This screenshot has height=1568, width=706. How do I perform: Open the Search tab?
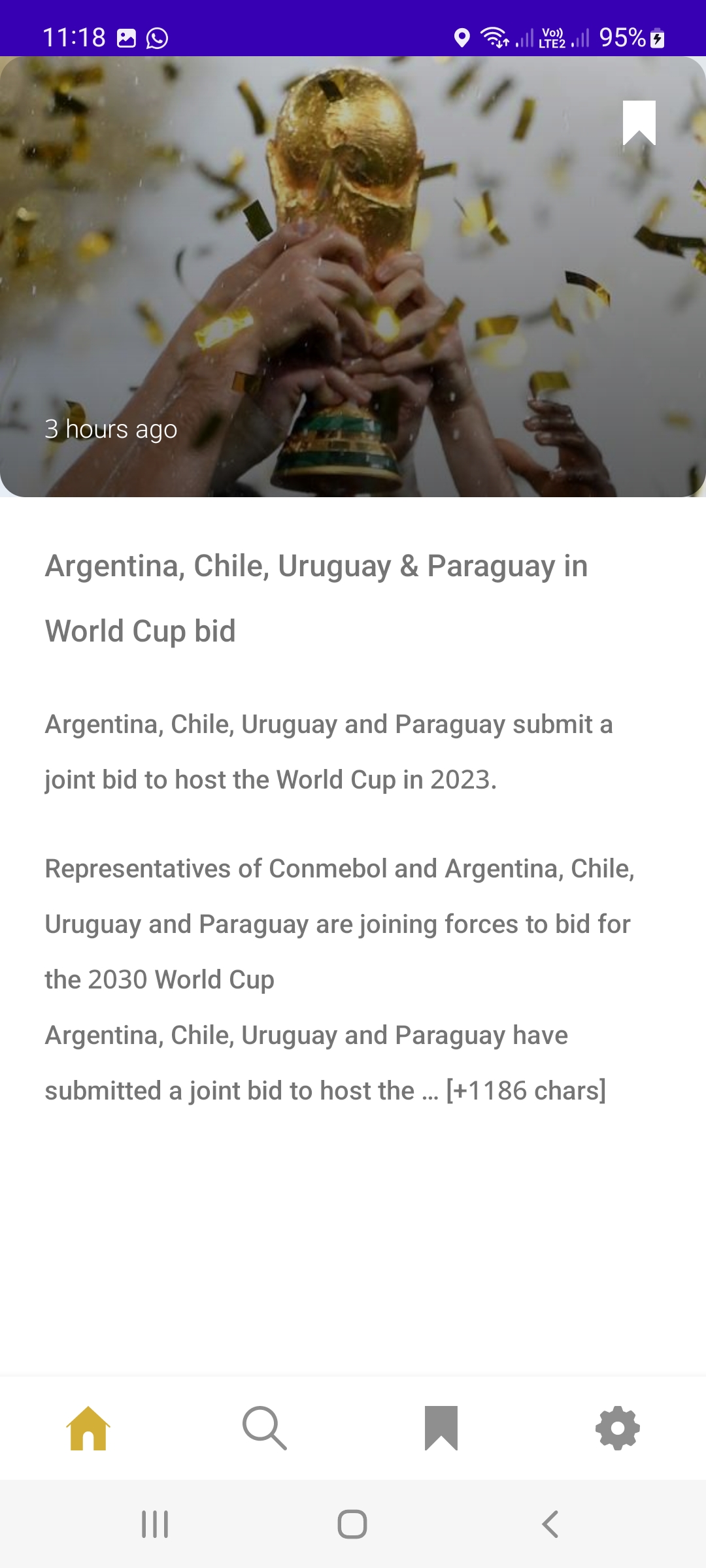[x=264, y=1428]
